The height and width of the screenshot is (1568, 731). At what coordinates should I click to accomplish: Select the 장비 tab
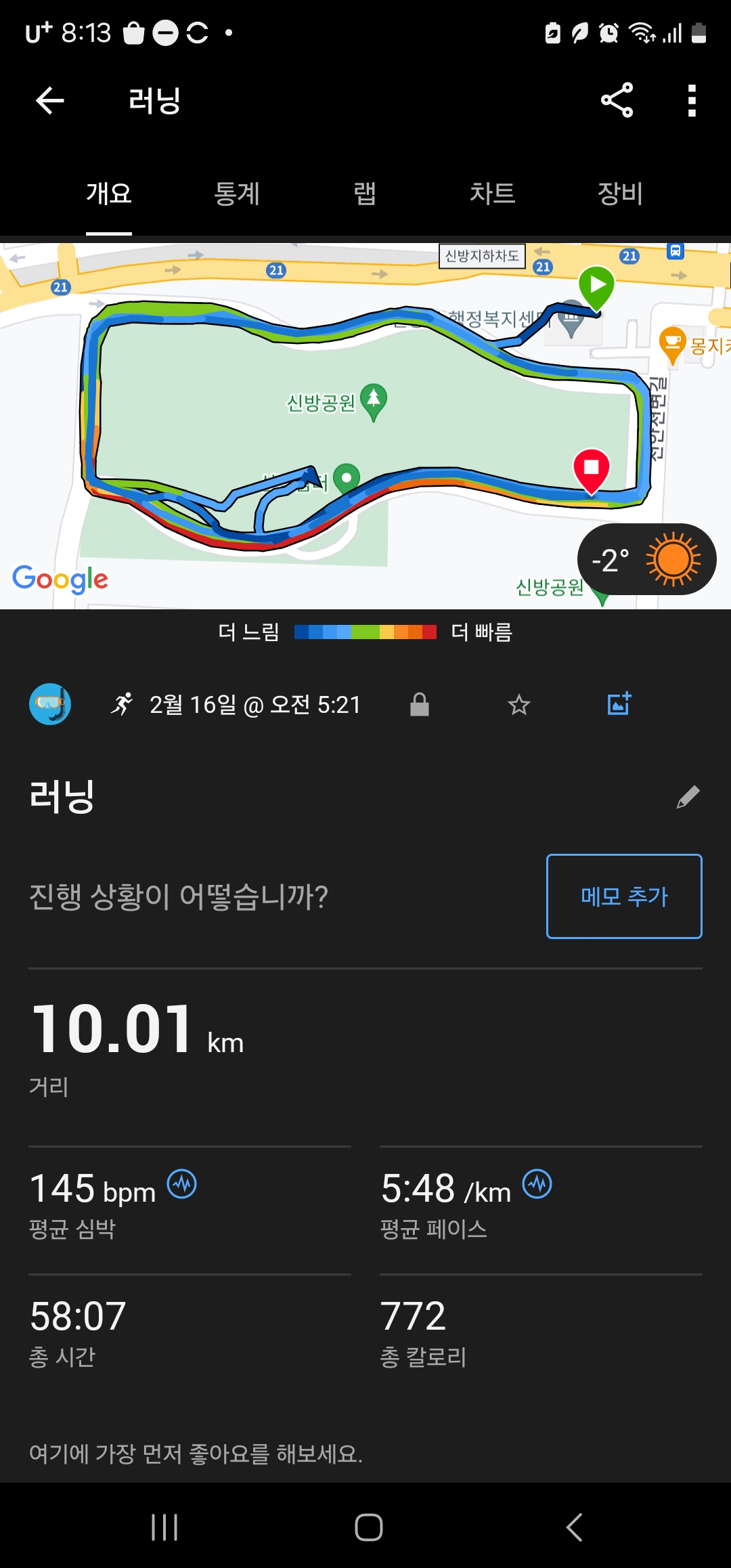[620, 194]
